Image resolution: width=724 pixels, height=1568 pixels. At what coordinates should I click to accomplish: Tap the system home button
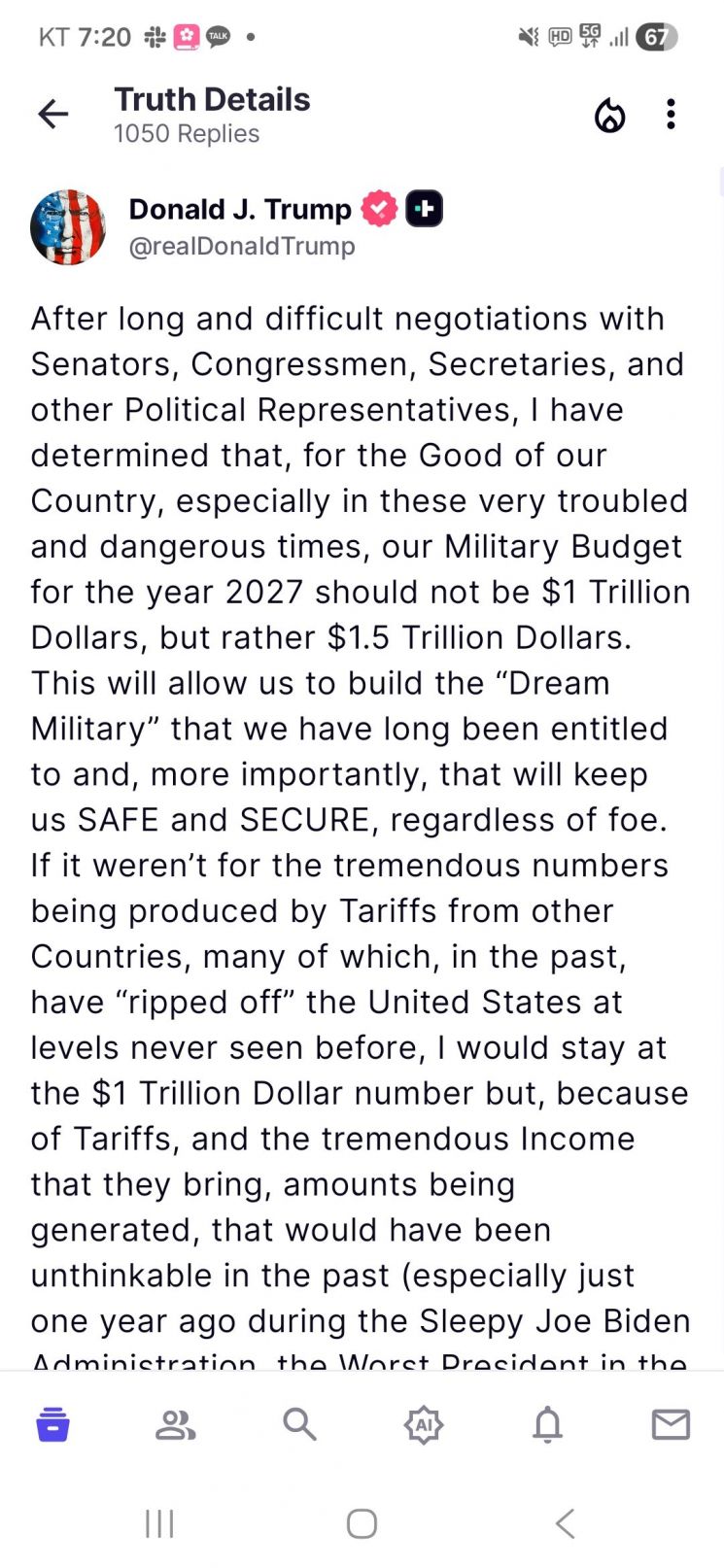click(x=362, y=1523)
